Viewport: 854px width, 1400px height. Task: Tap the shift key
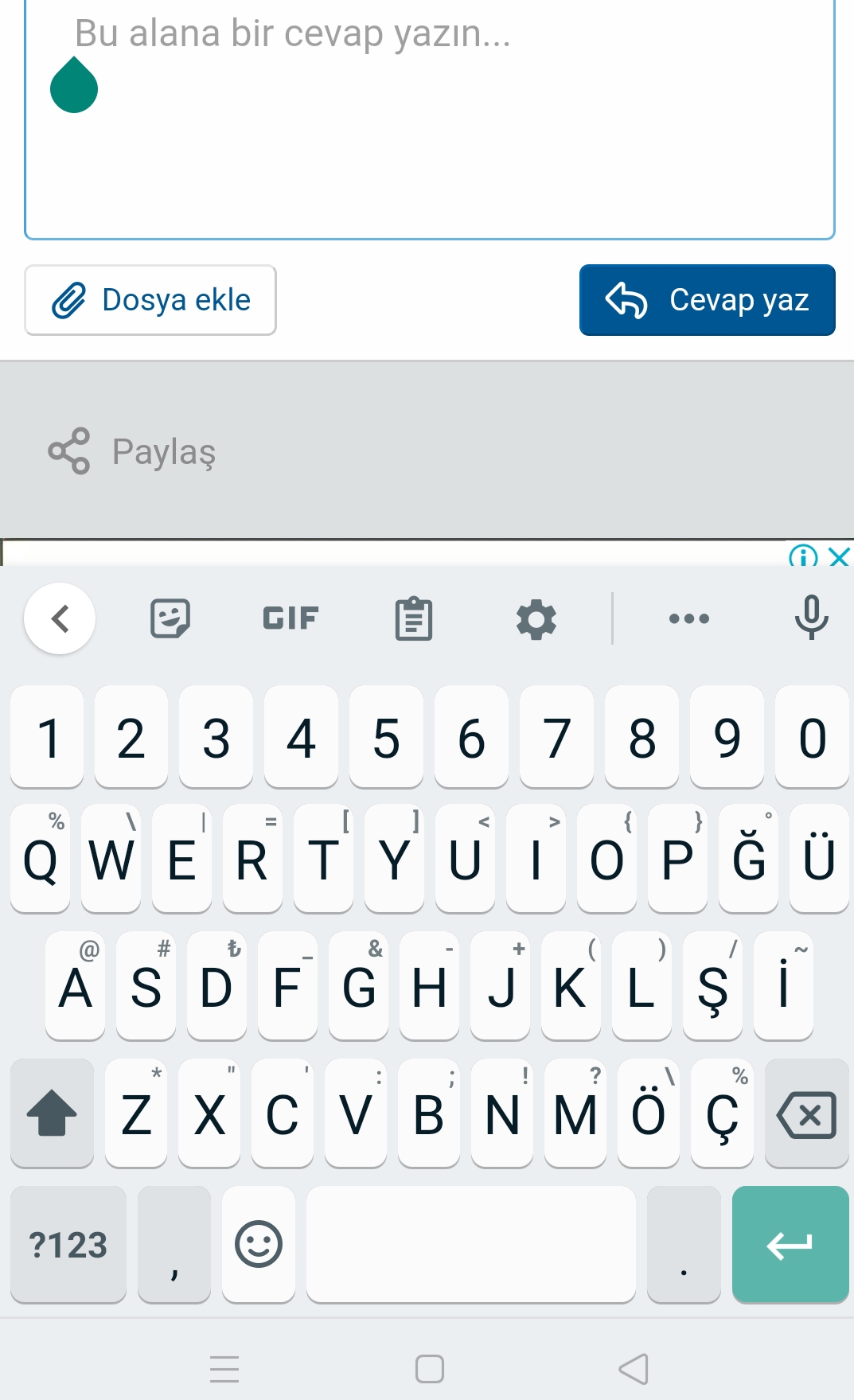coord(52,1113)
